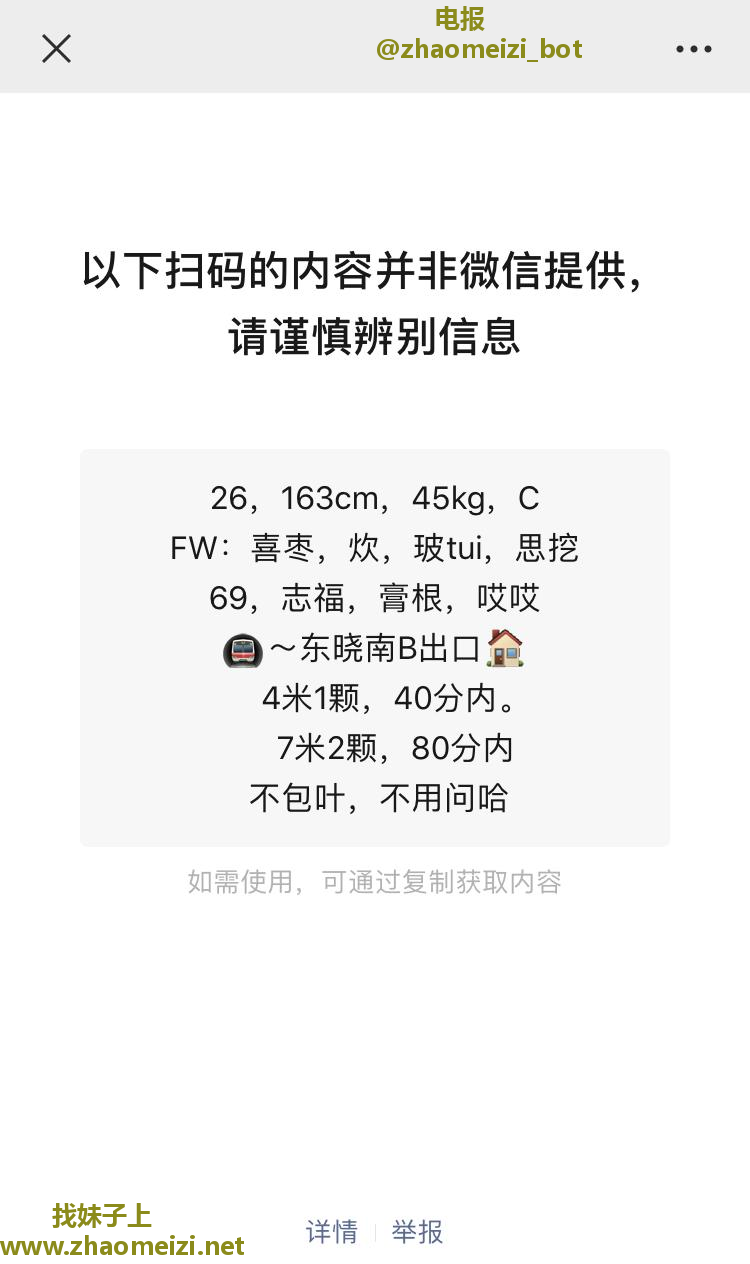Open the 详情 details link
Image resolution: width=750 pixels, height=1264 pixels.
332,1231
